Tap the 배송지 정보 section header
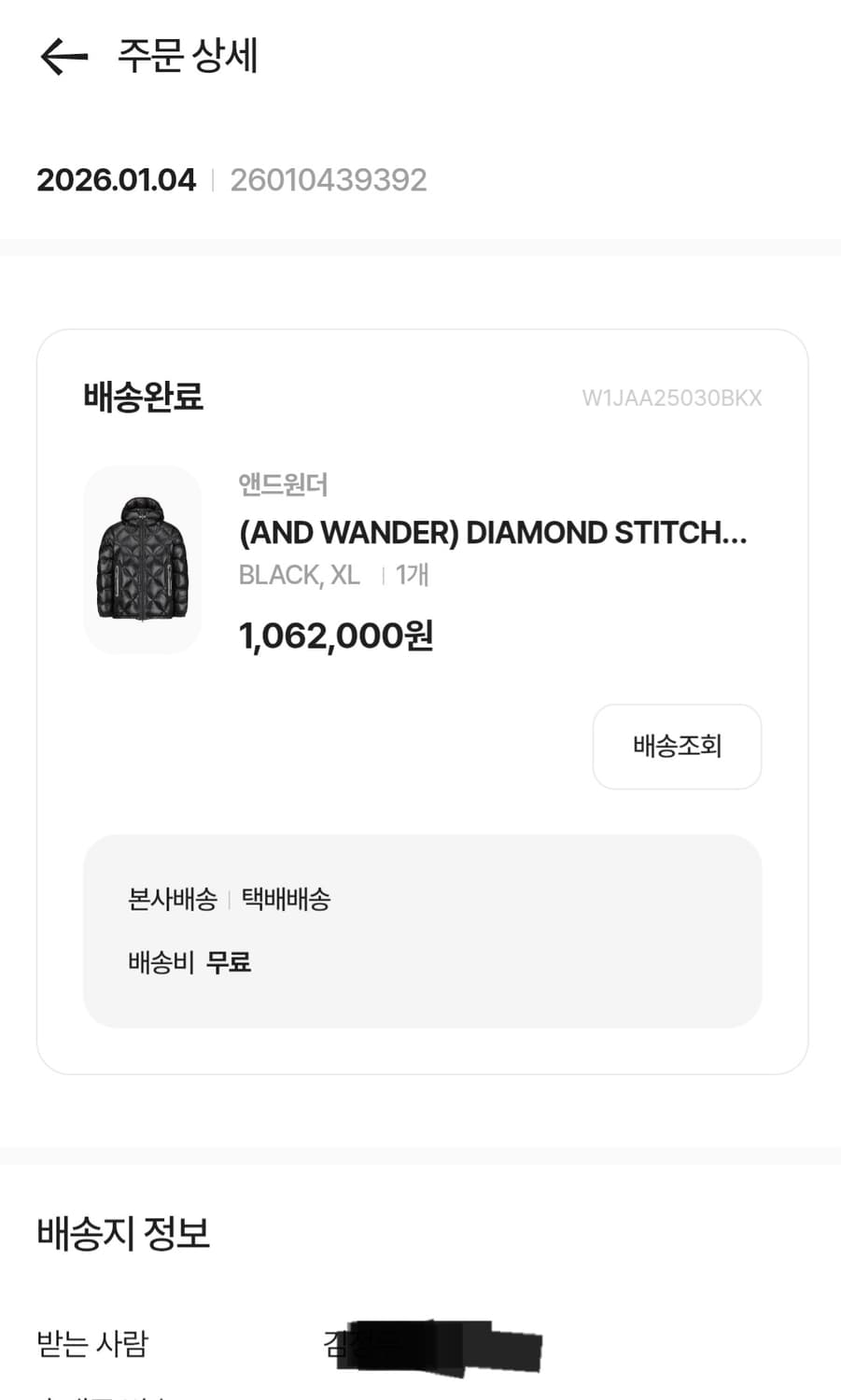 tap(122, 1234)
